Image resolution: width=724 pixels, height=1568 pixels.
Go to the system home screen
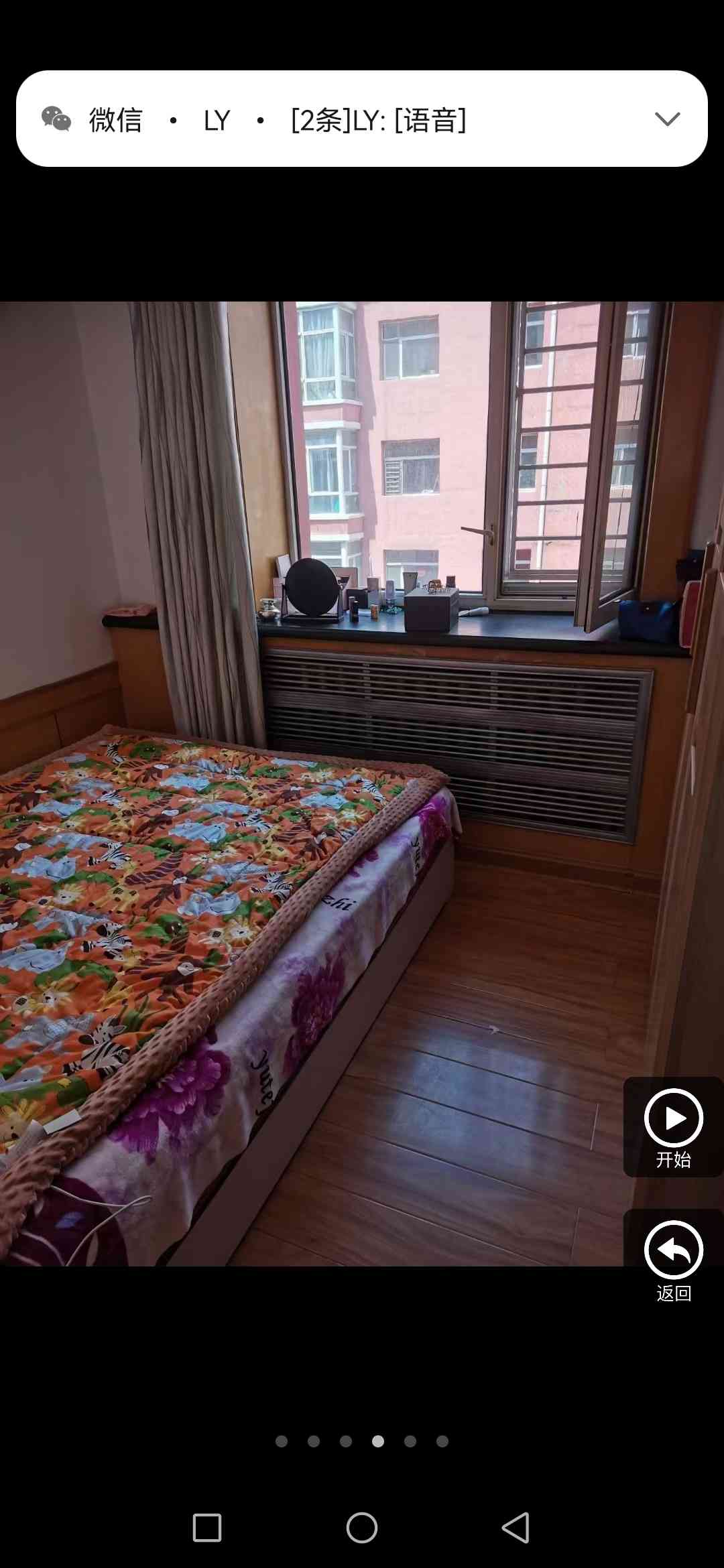tap(362, 1528)
